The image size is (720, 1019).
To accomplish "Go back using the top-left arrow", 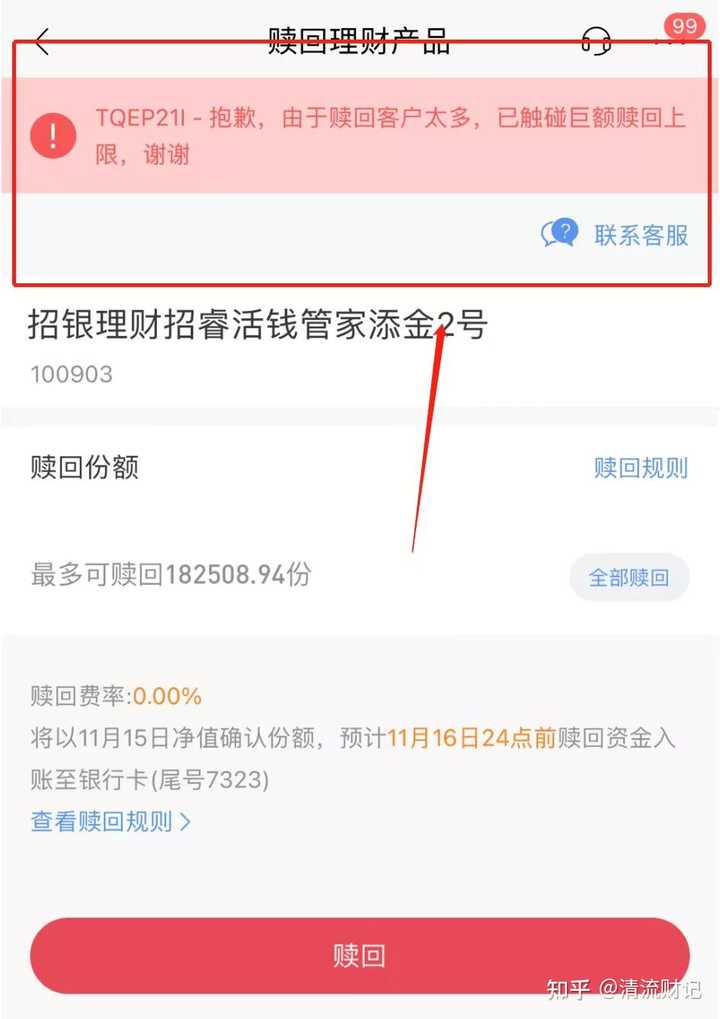I will [x=42, y=41].
